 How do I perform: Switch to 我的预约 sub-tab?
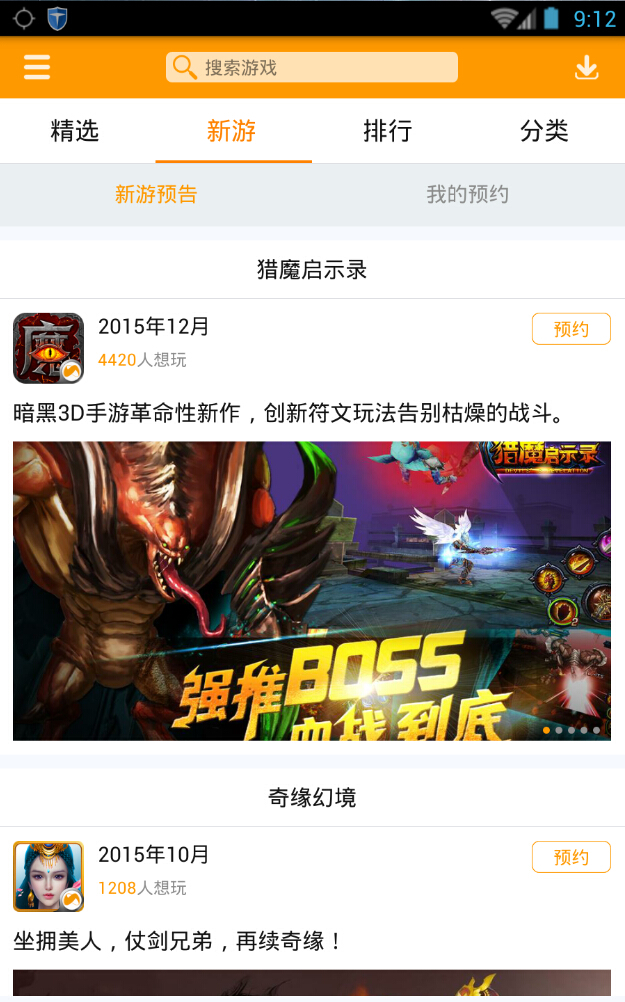pyautogui.click(x=468, y=195)
